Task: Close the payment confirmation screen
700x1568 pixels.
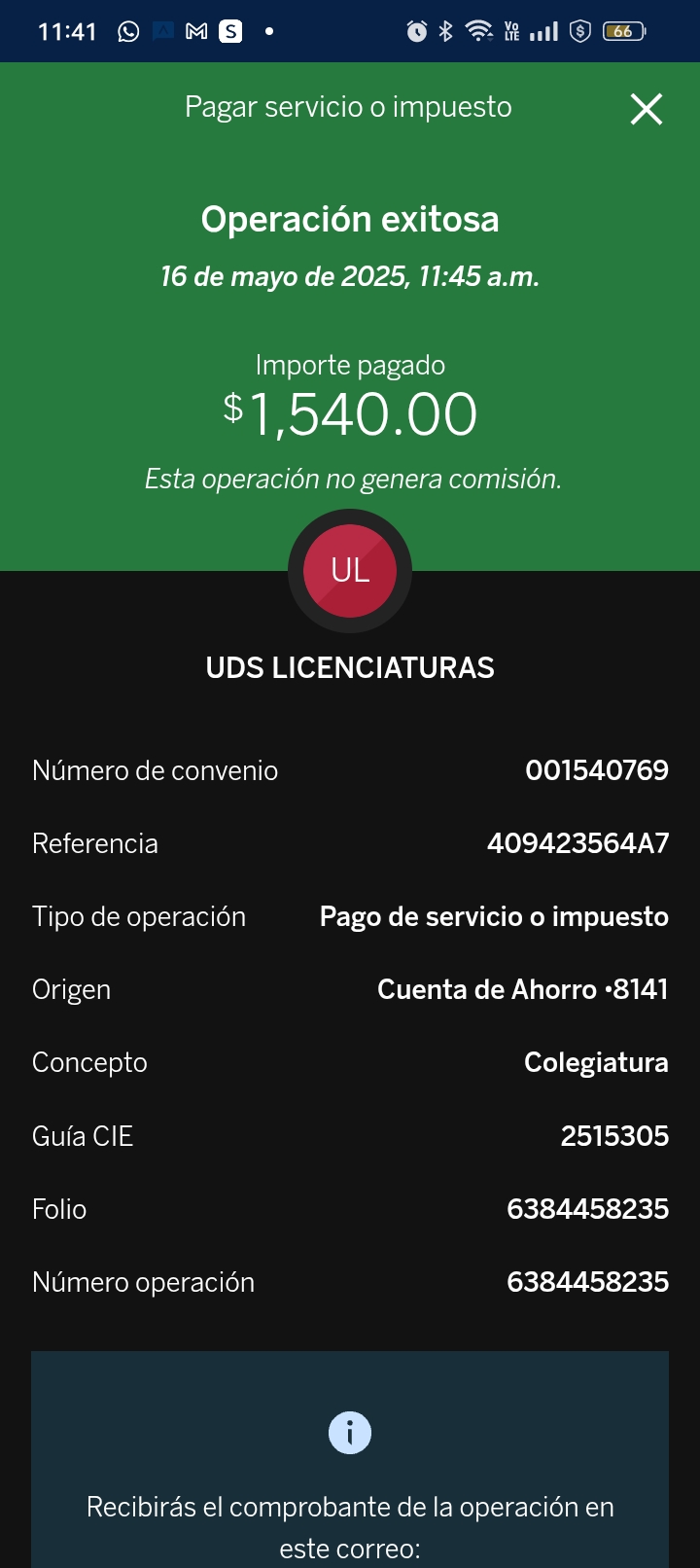Action: [647, 109]
